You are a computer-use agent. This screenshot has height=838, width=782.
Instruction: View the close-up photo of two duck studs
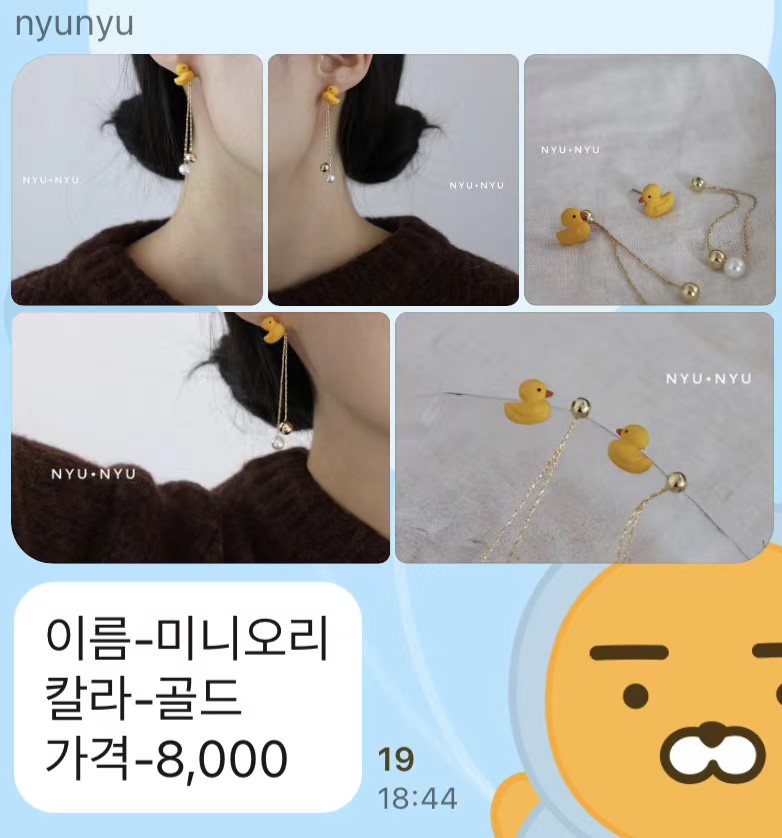click(585, 438)
